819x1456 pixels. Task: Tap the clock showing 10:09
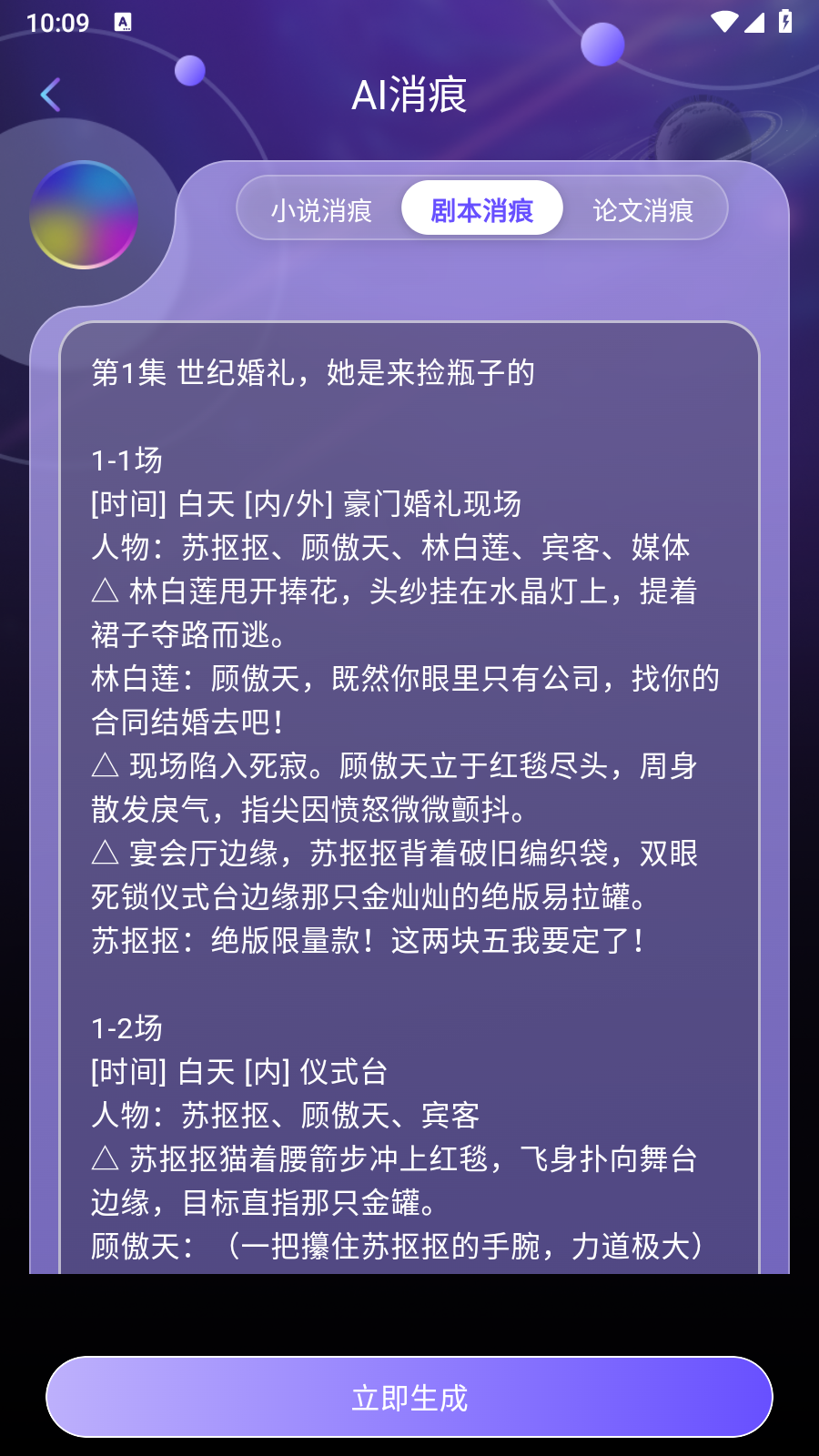(56, 23)
